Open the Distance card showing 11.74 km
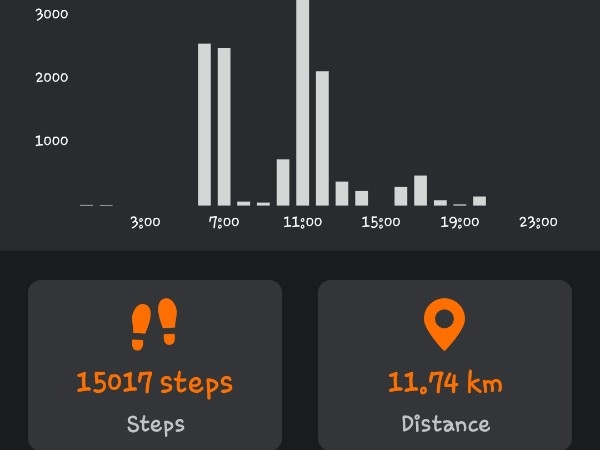This screenshot has height=450, width=600. tap(445, 367)
